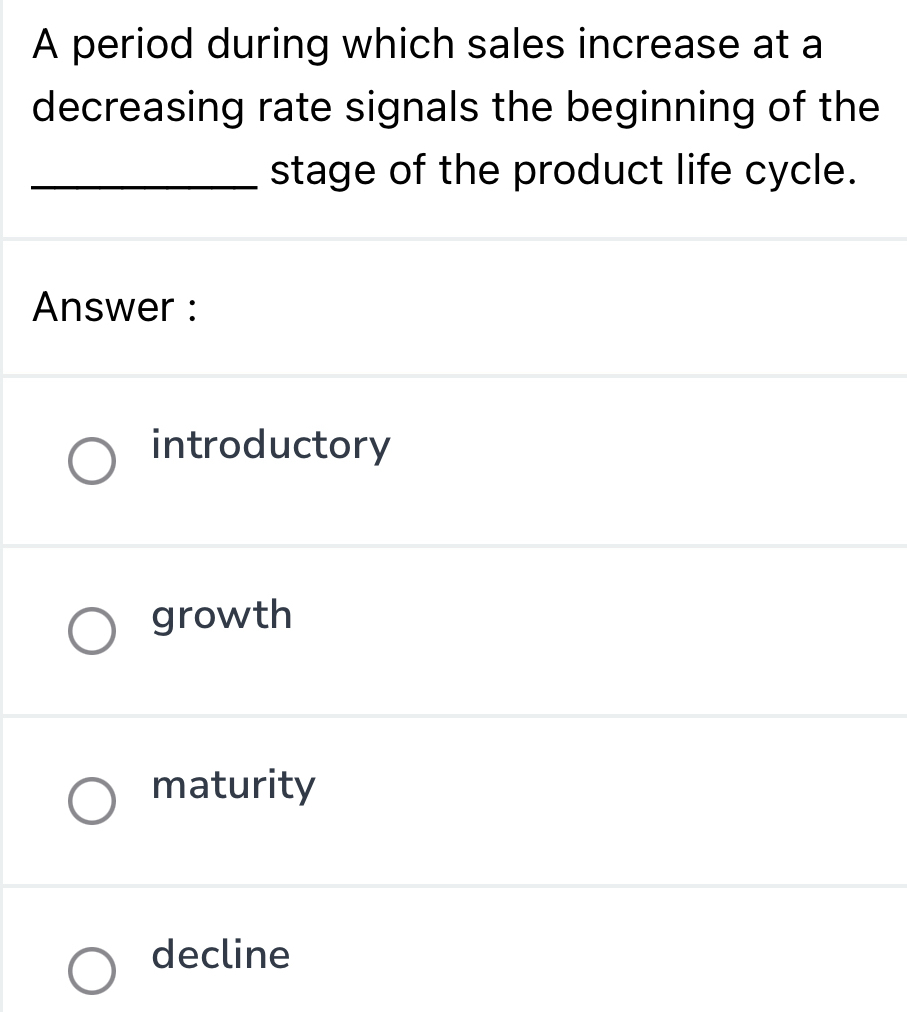Click the growth answer row
The height and width of the screenshot is (1012, 907).
click(450, 626)
